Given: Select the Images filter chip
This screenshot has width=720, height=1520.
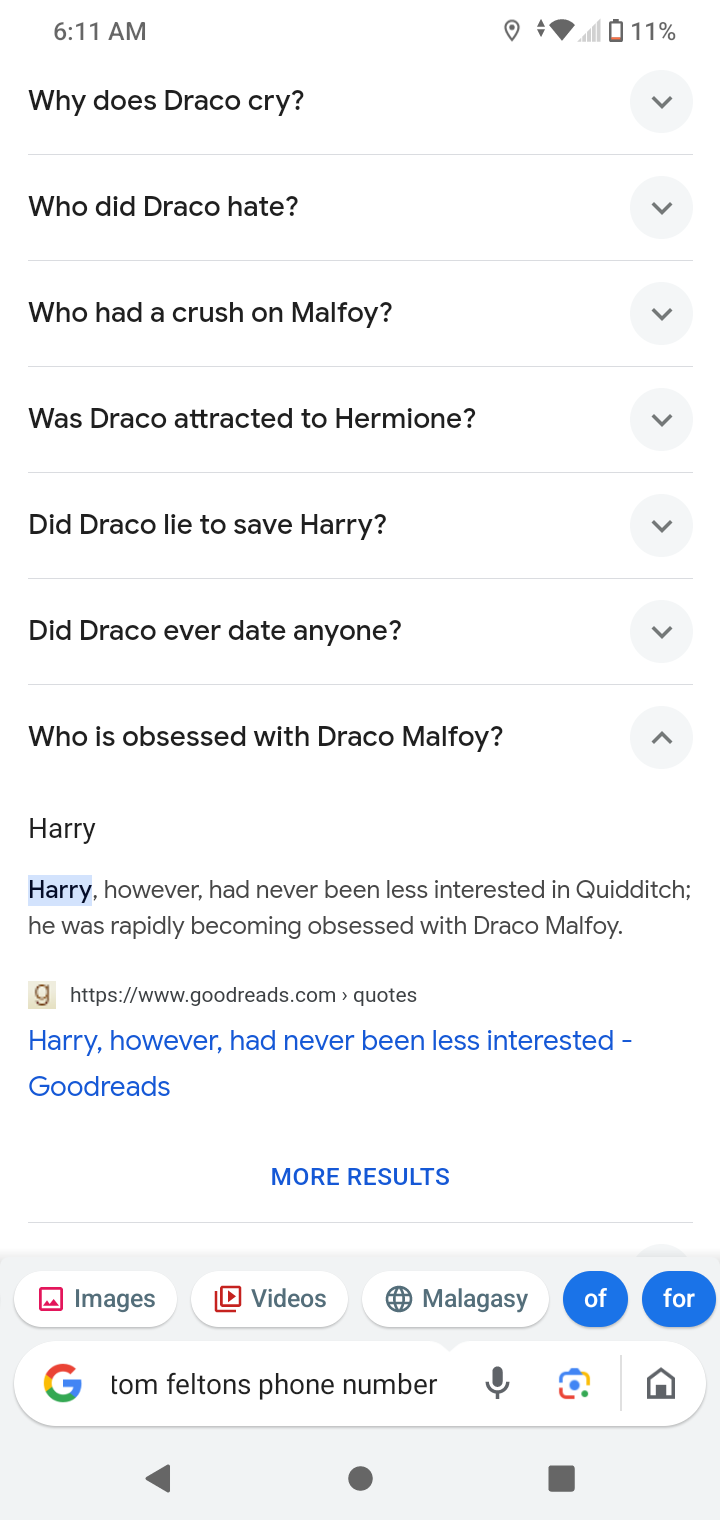Looking at the screenshot, I should [x=96, y=1299].
